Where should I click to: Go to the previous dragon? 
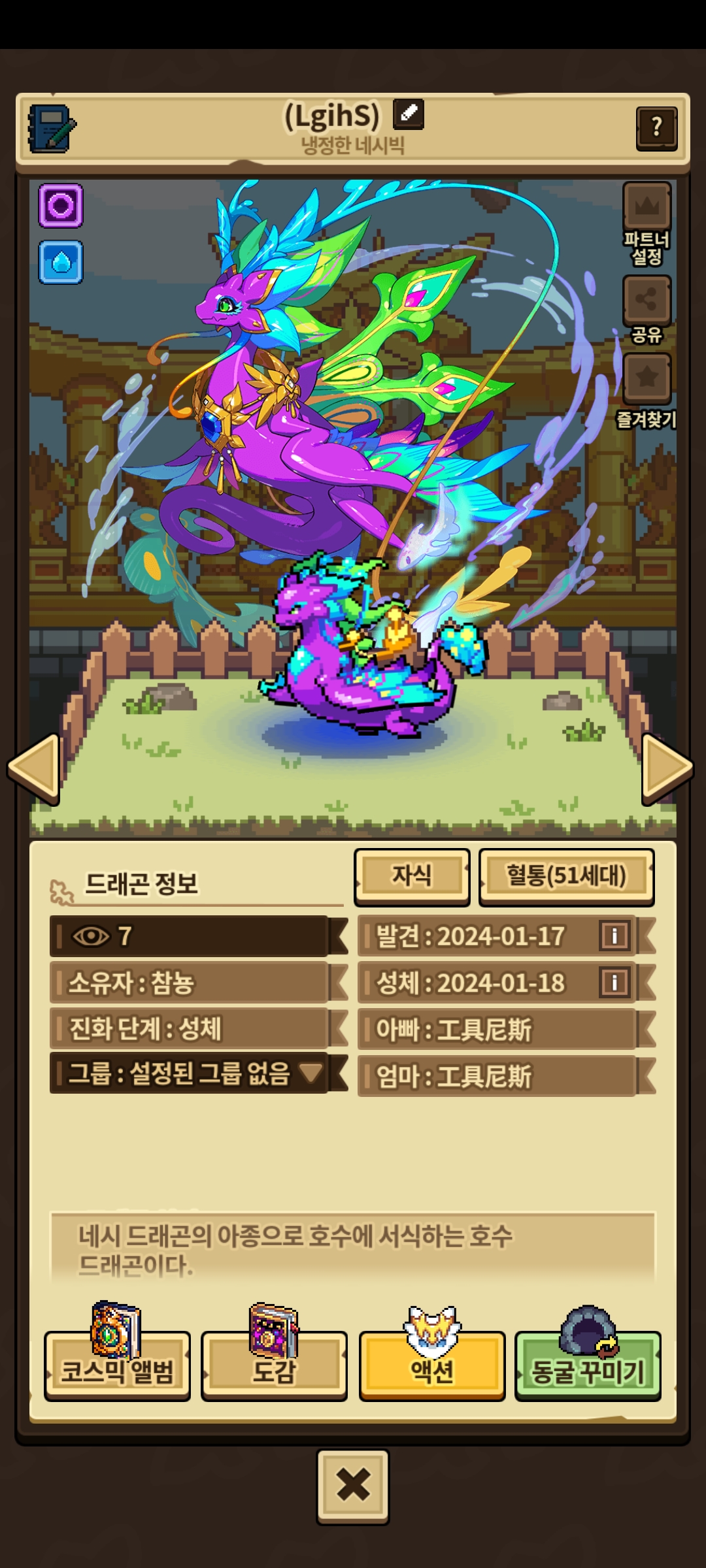(x=34, y=768)
